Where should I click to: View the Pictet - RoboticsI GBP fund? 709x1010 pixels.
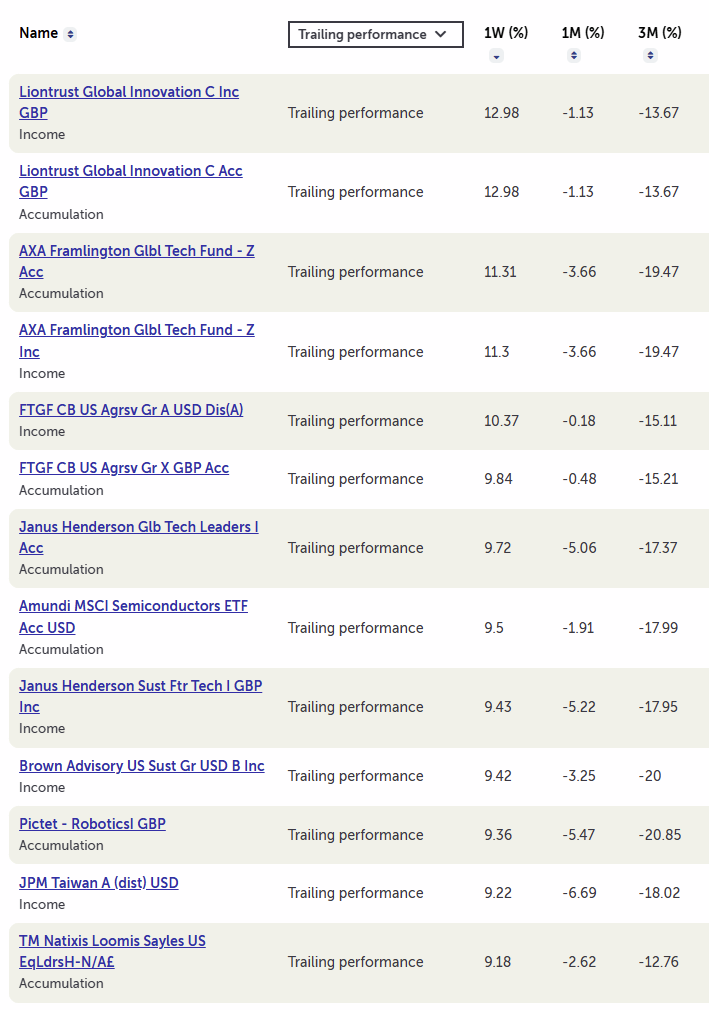click(92, 823)
